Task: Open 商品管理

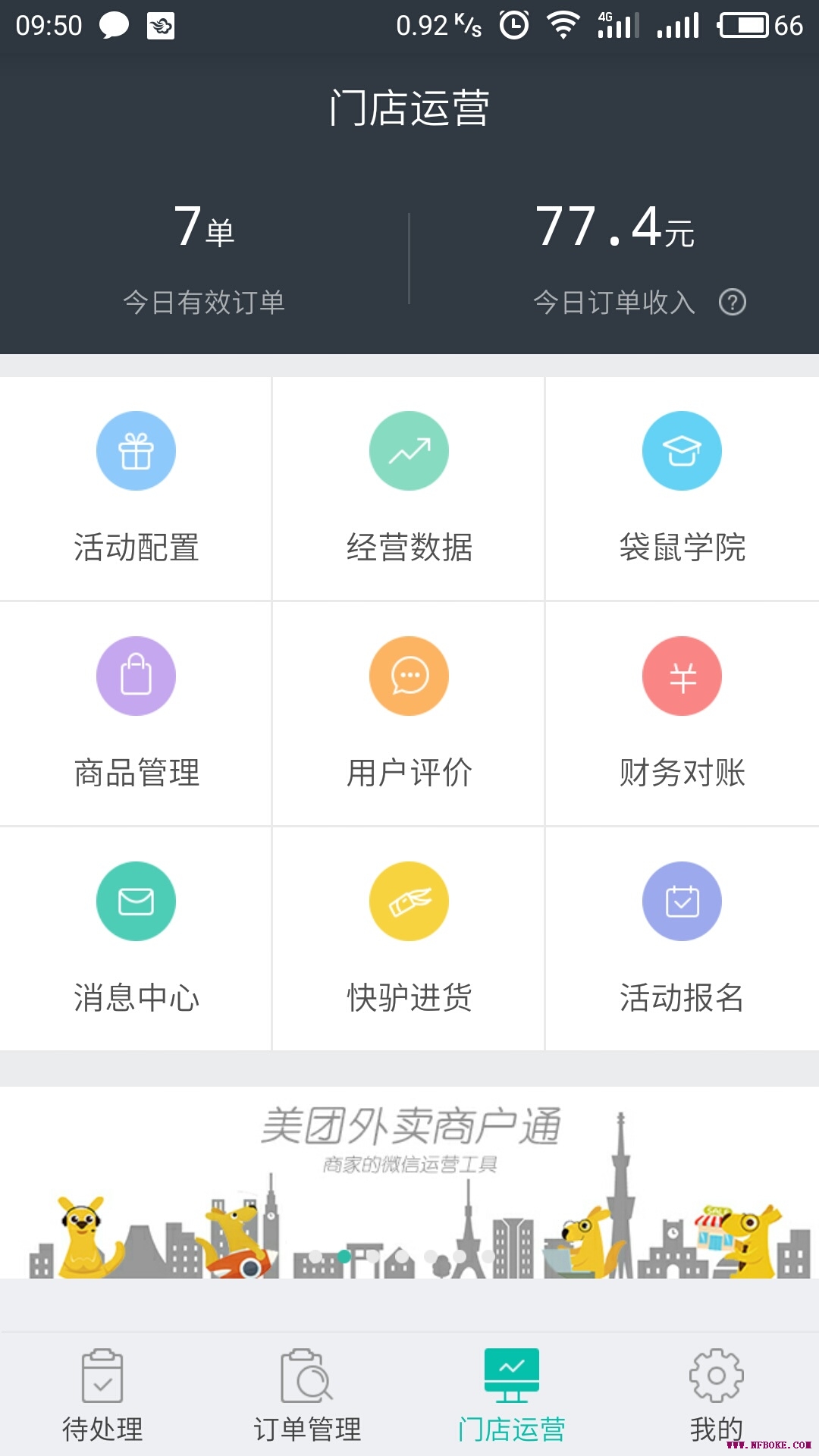Action: pyautogui.click(x=136, y=714)
